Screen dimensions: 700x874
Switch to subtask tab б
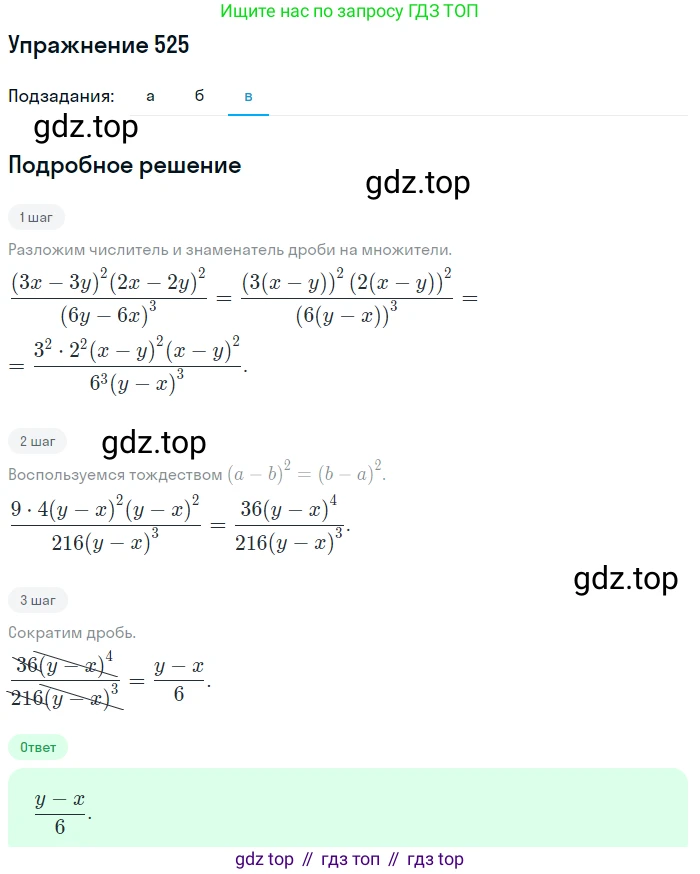coord(199,97)
